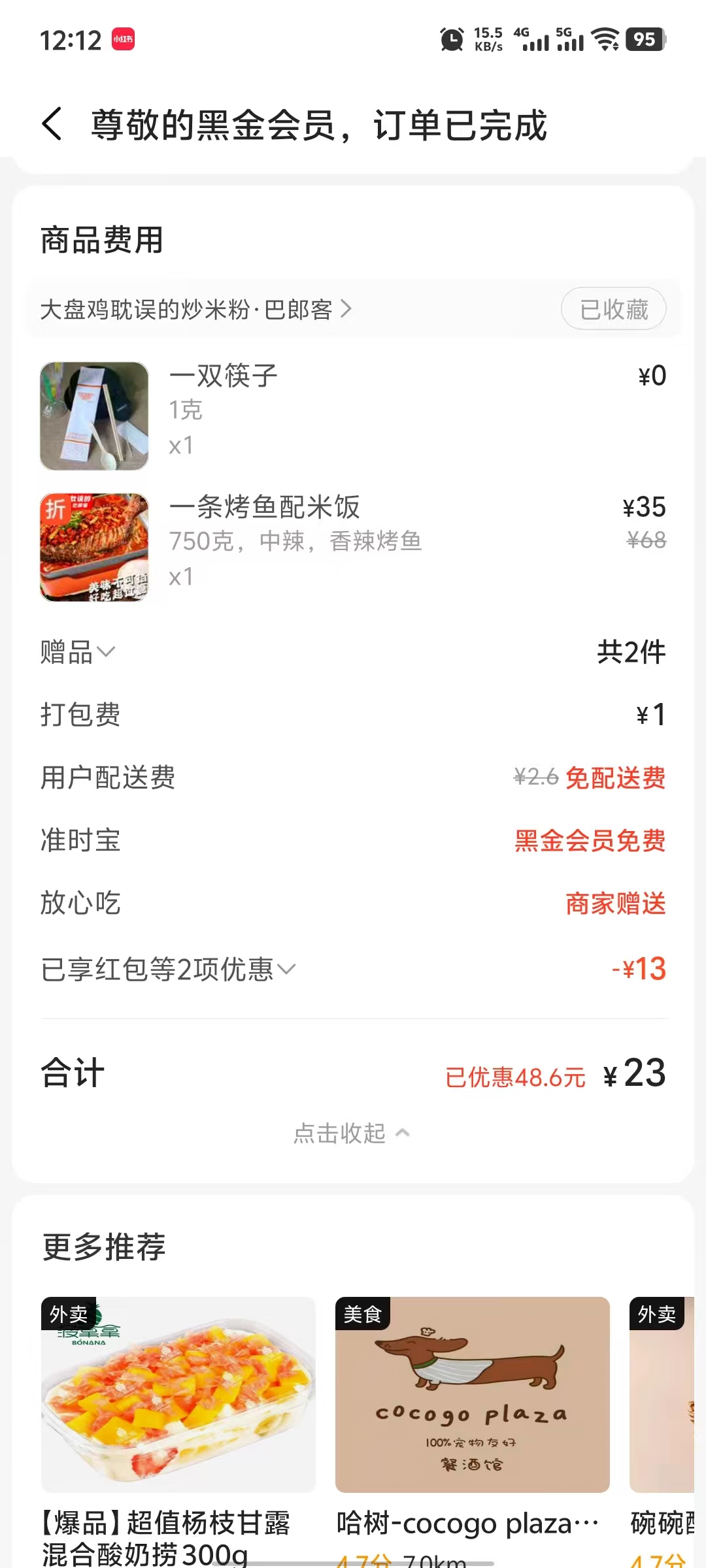Go back using the top-left arrow
The width and height of the screenshot is (706, 1568).
[52, 124]
